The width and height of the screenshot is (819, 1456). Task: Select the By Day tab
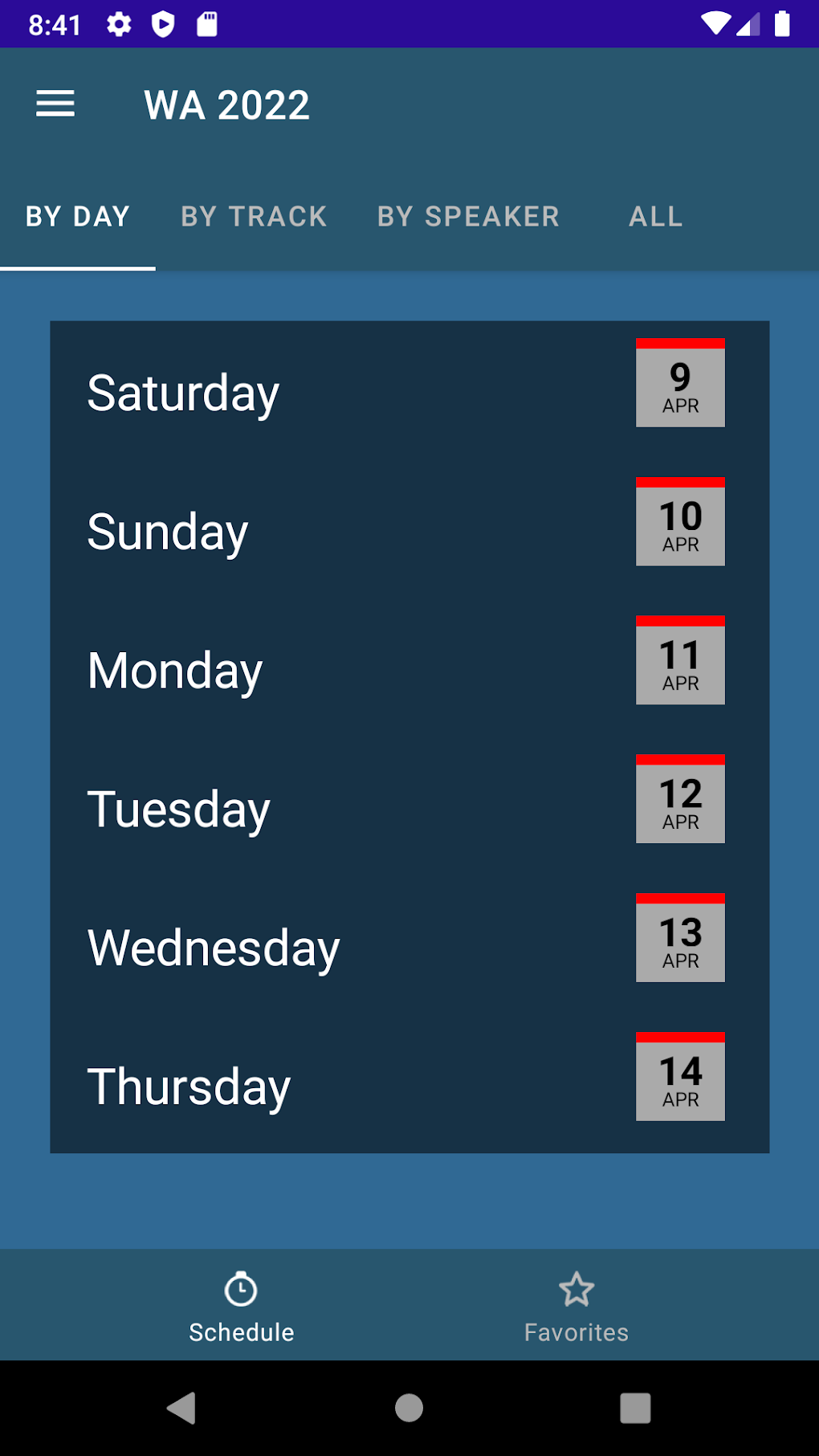[x=78, y=216]
